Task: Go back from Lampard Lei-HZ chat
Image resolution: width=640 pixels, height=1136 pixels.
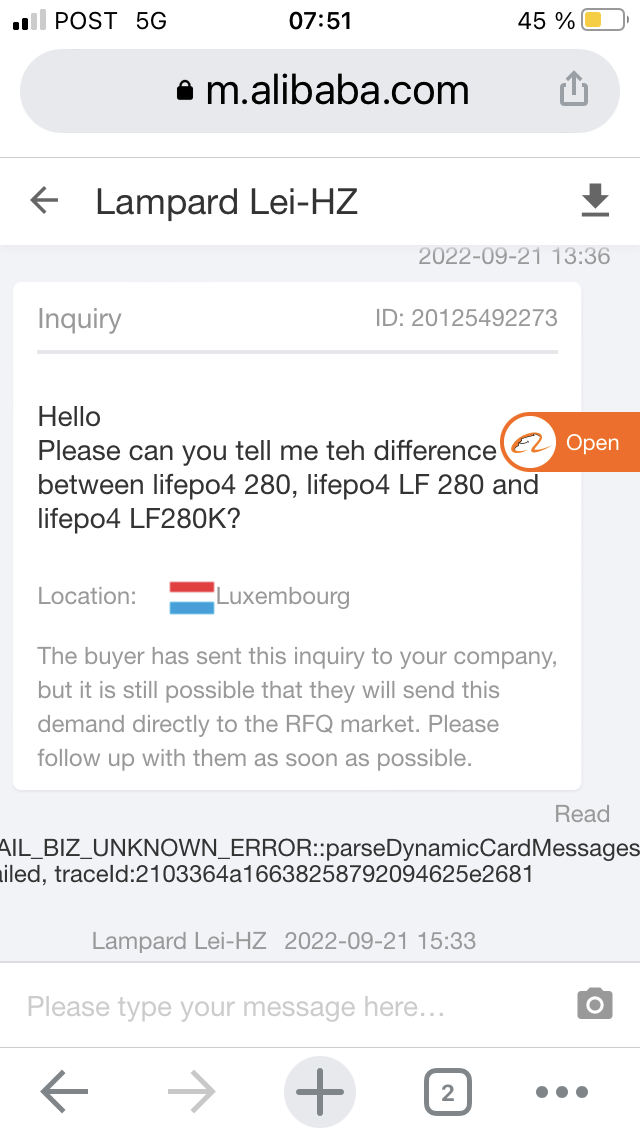Action: (x=44, y=200)
